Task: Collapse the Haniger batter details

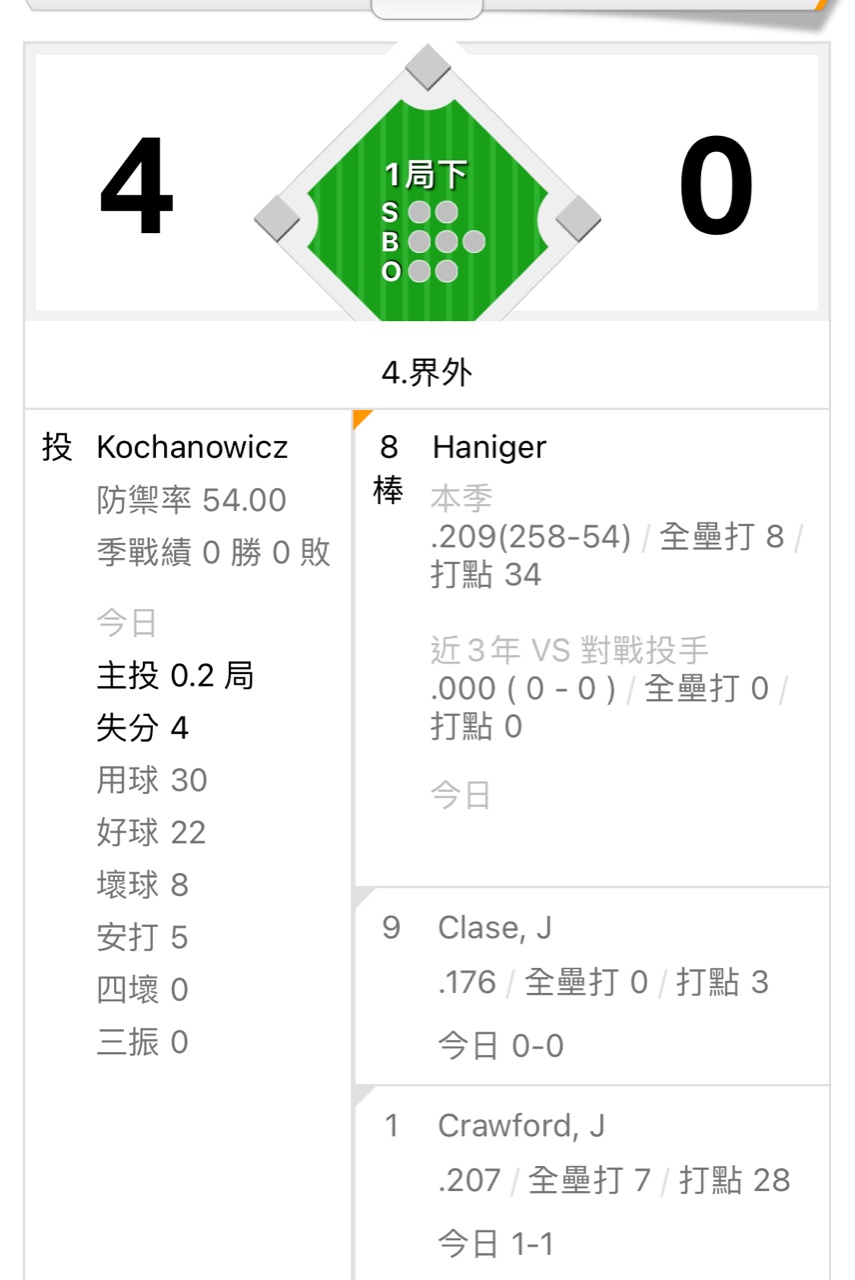Action: 590,447
